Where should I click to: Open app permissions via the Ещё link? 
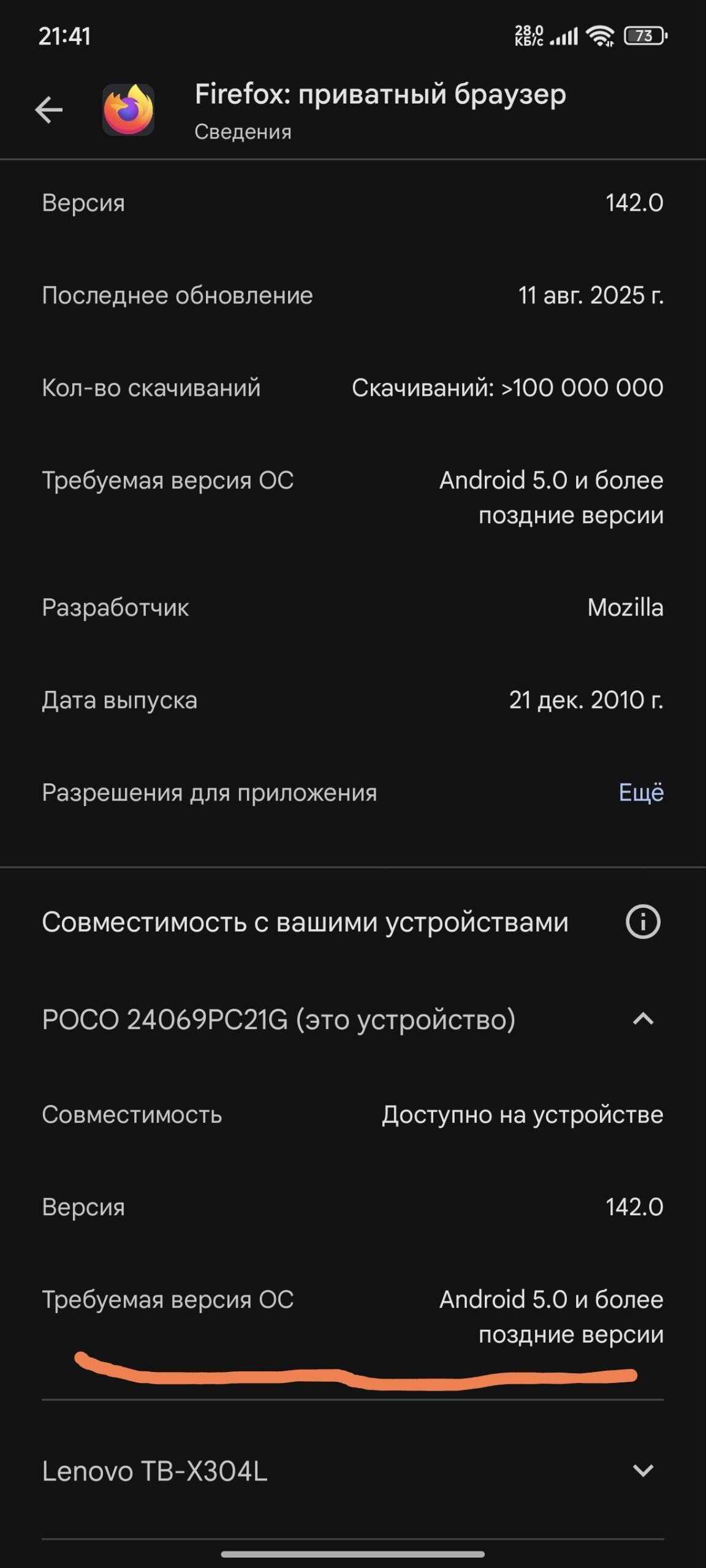pyautogui.click(x=640, y=793)
